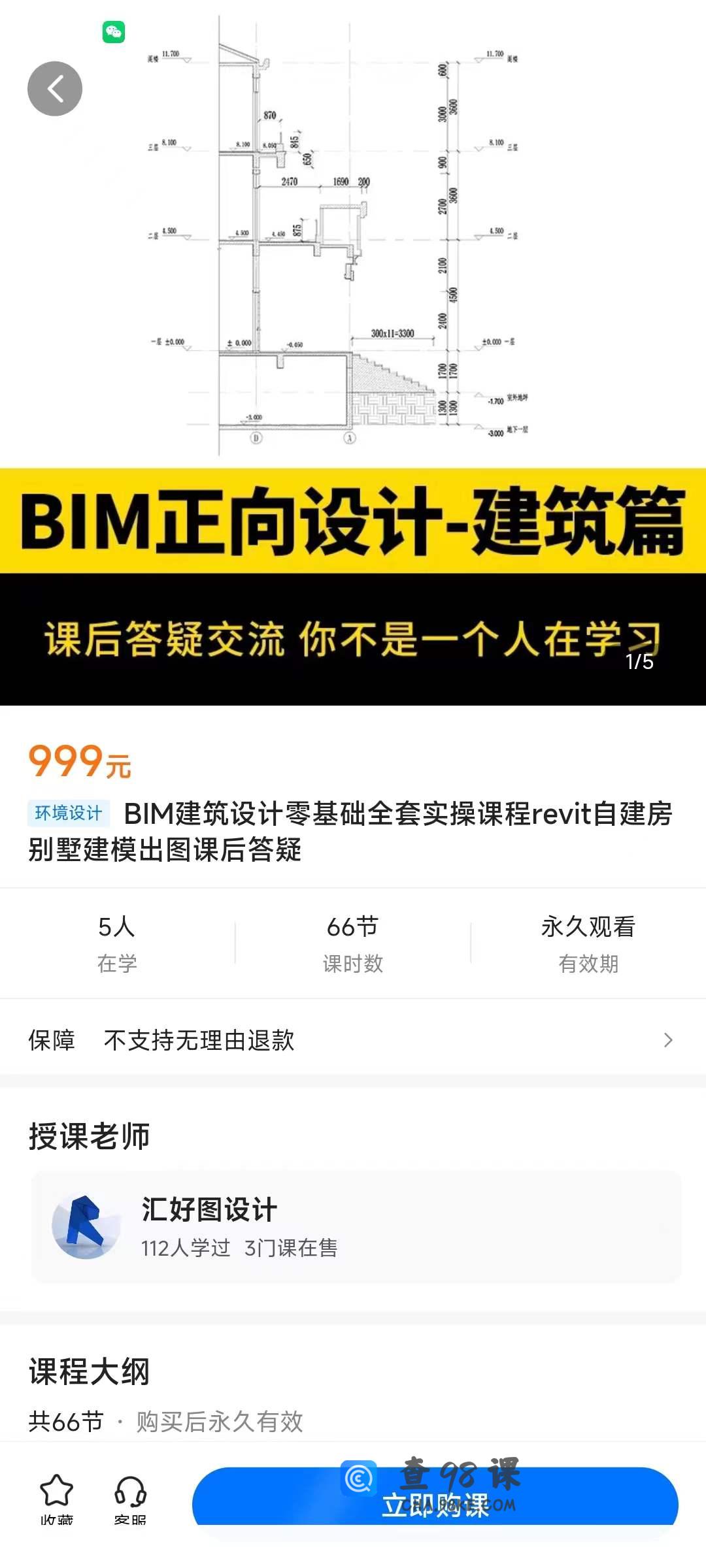Screen dimensions: 706x1568
Task: Open the 不支持无理由退款 guarantee row
Action: point(353,1040)
